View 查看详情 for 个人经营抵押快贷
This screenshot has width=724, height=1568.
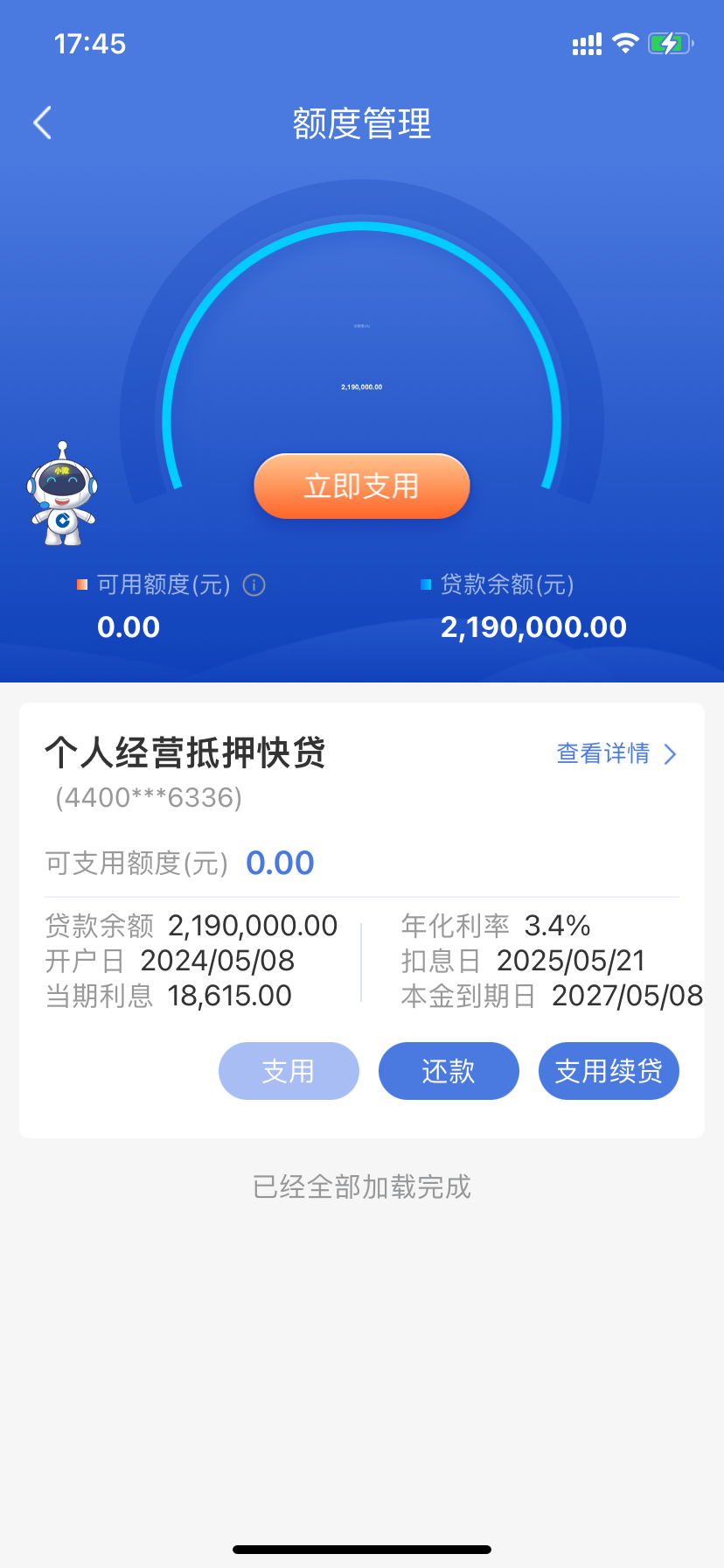pos(616,753)
